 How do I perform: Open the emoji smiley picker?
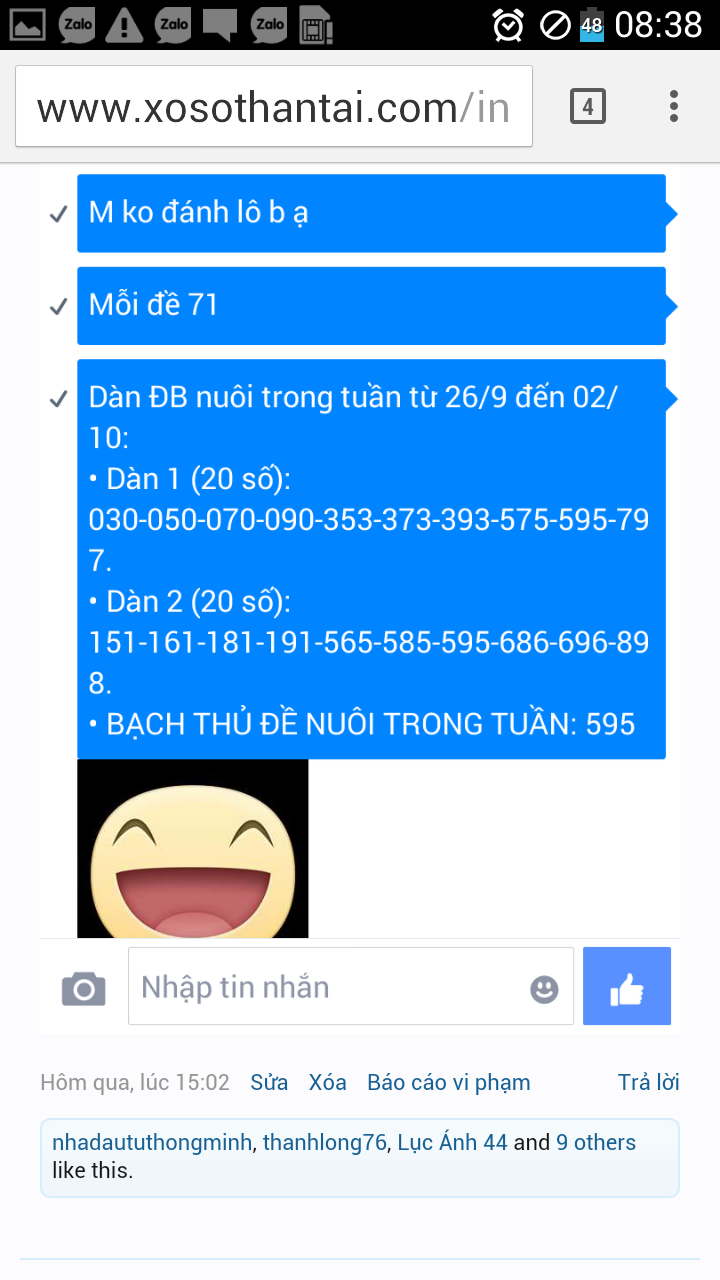pyautogui.click(x=544, y=989)
